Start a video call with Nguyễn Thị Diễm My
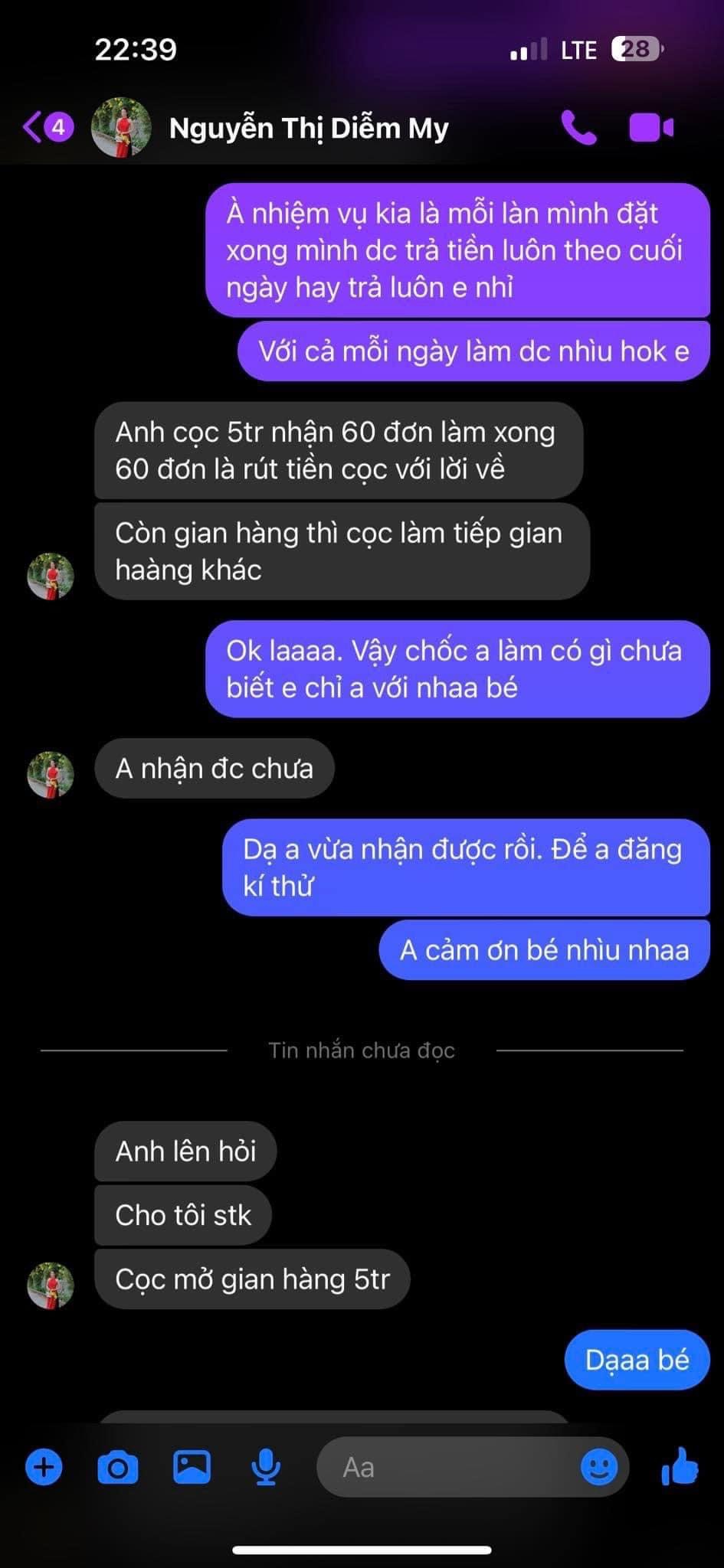The image size is (724, 1568). coord(651,128)
